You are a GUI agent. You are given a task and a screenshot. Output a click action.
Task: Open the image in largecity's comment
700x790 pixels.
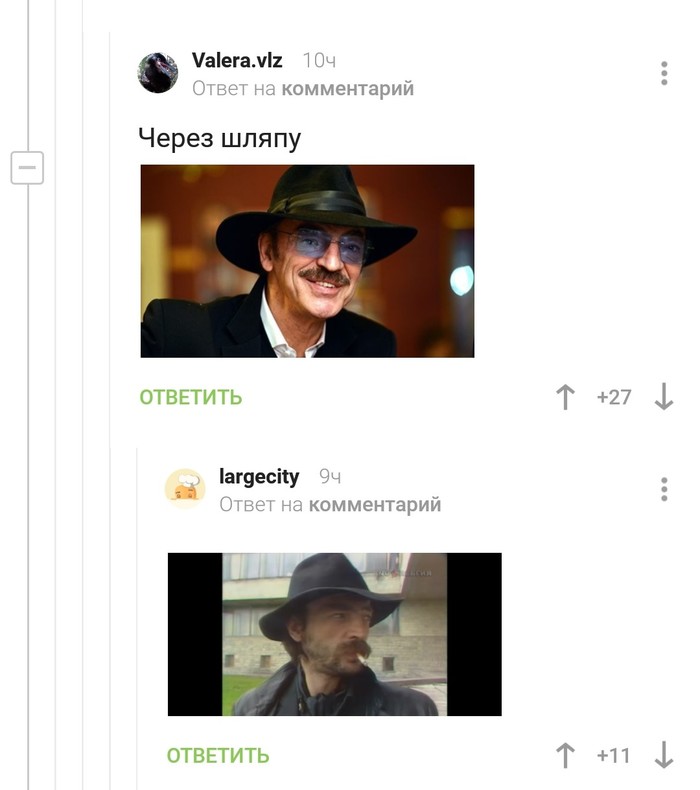[334, 634]
